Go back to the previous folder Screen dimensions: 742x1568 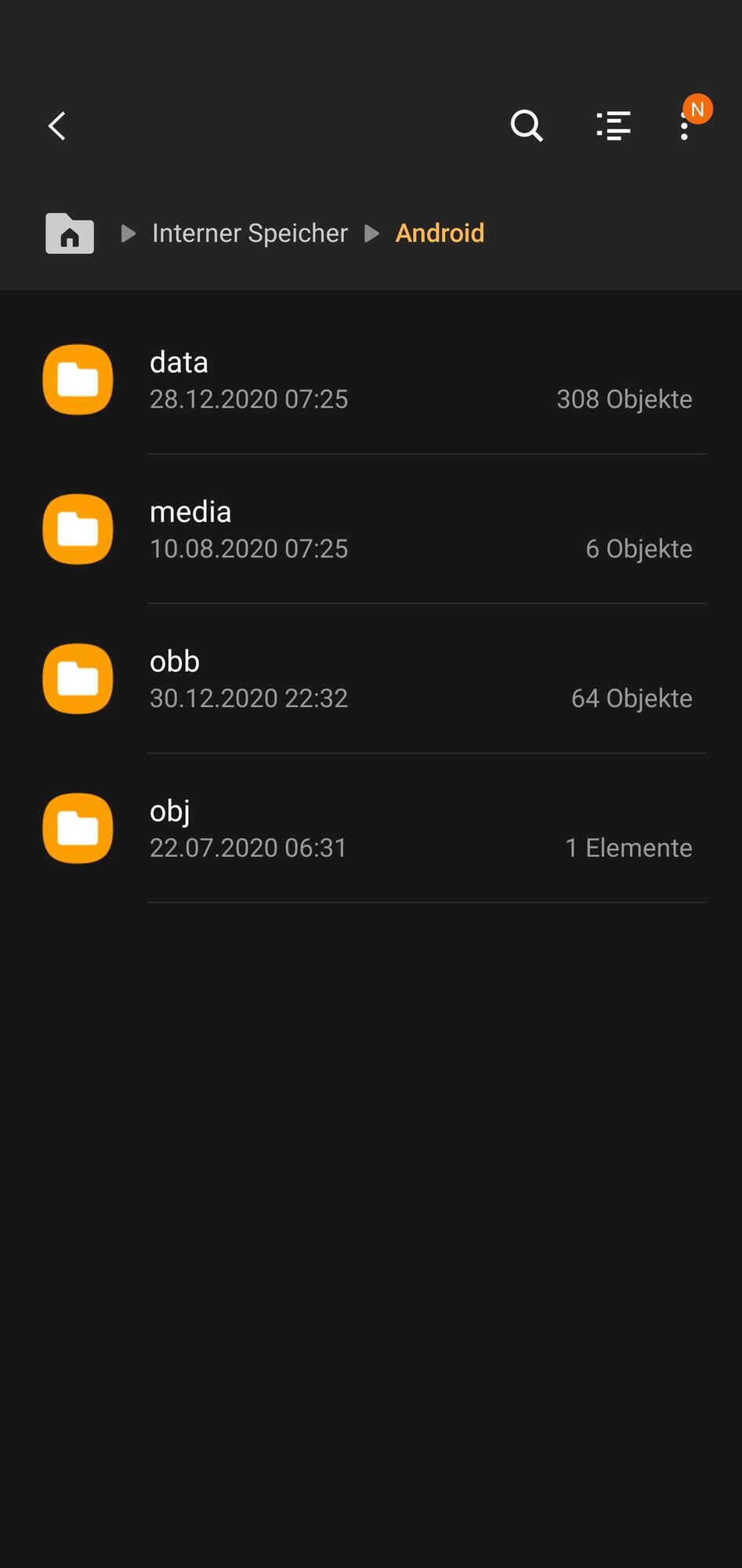[57, 125]
